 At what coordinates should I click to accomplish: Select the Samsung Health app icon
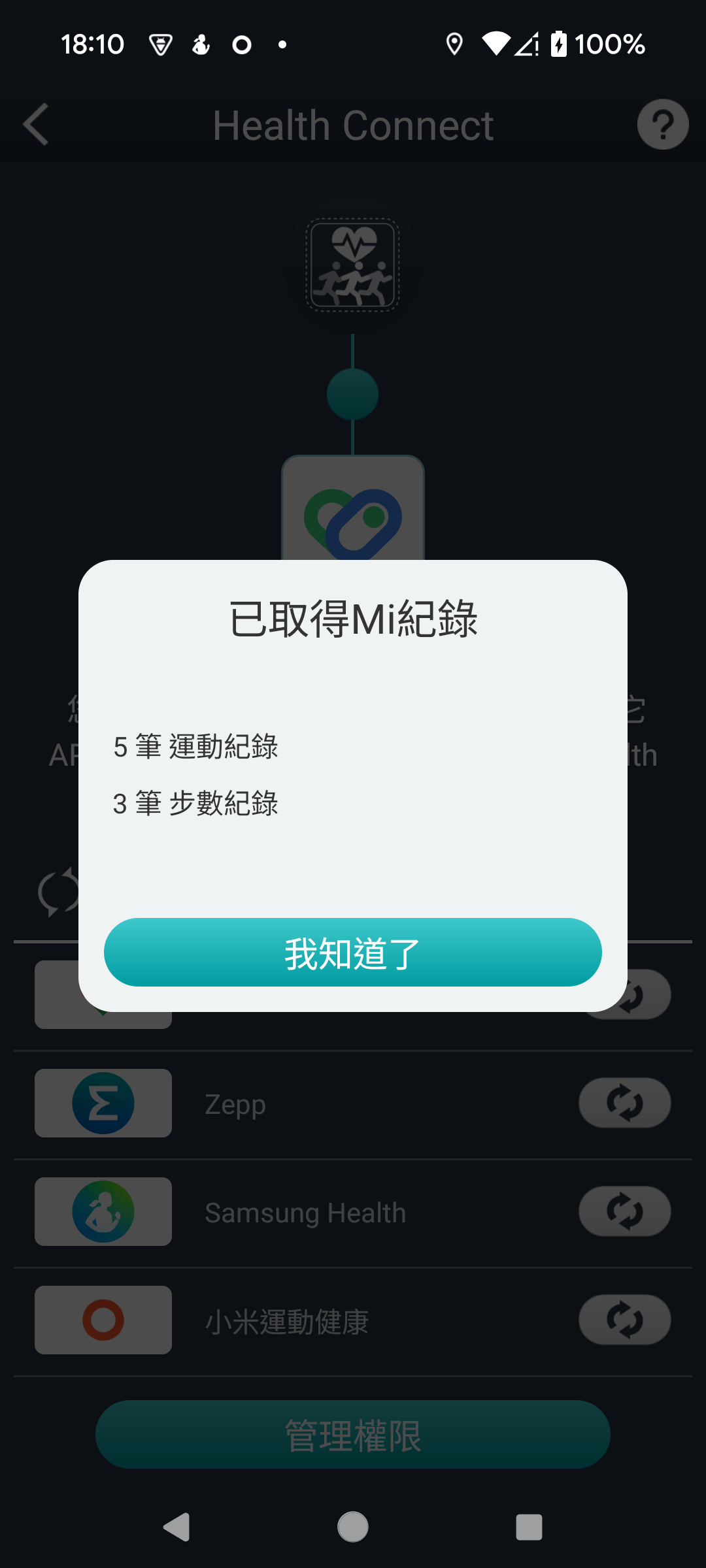pos(103,1211)
